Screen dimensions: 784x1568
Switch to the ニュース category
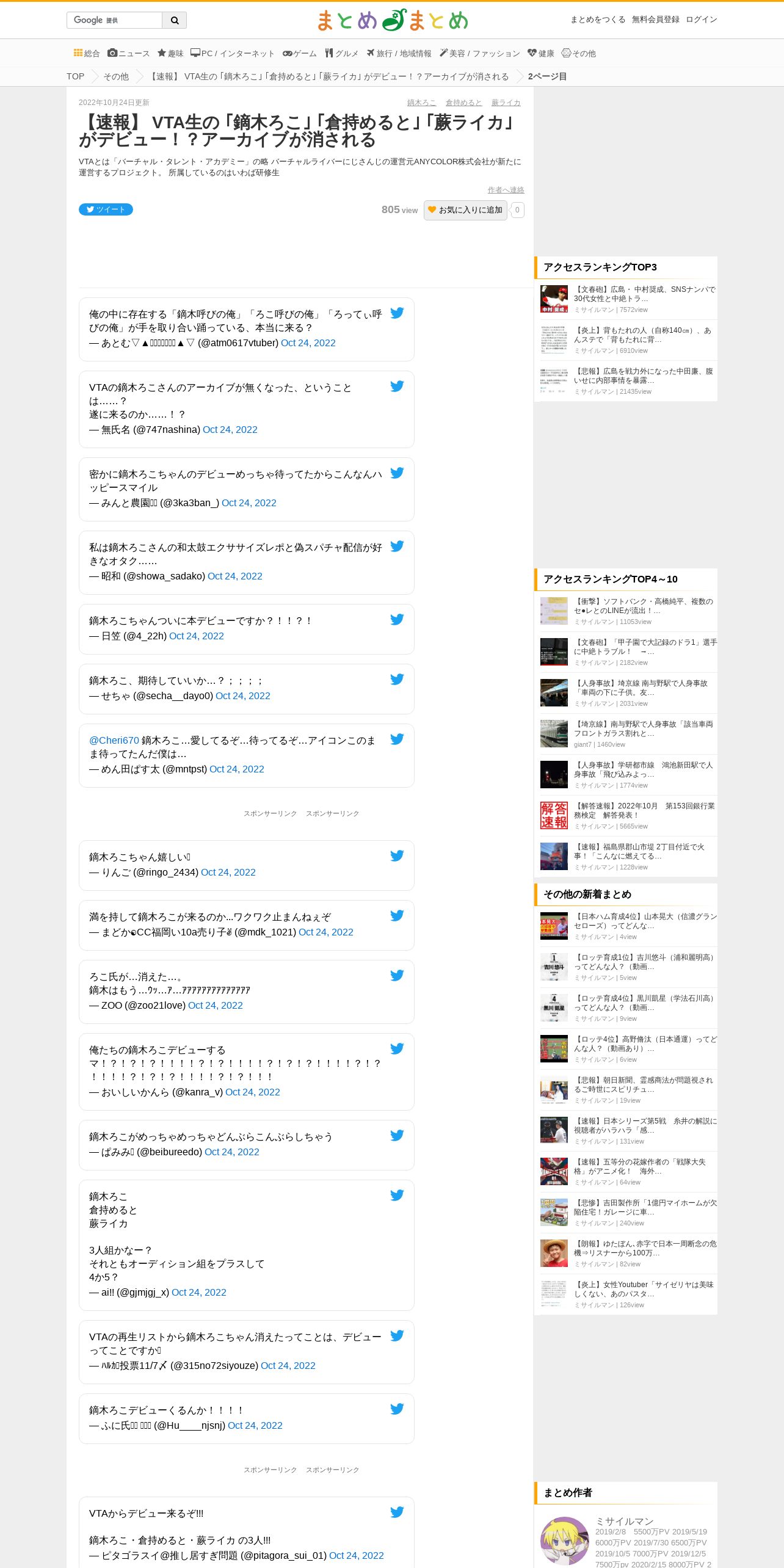click(128, 53)
